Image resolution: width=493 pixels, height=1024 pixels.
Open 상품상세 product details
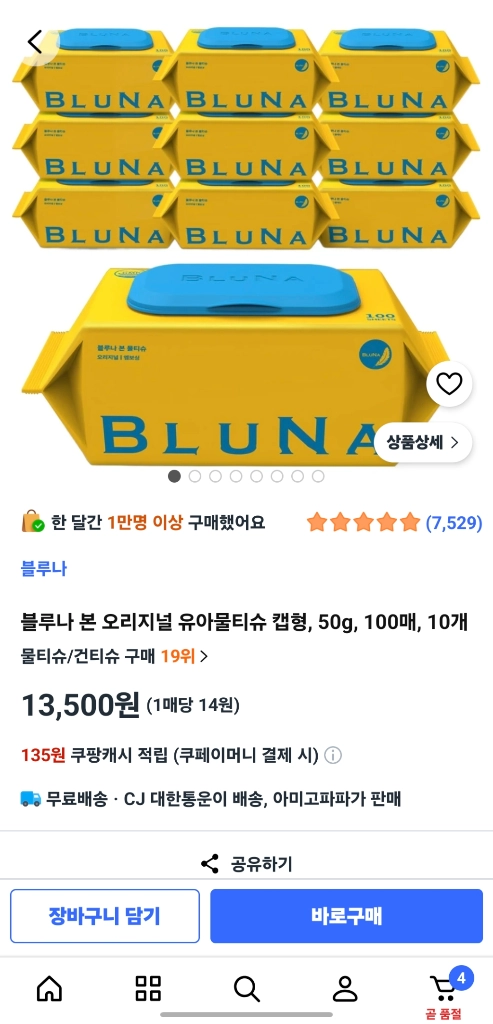[x=423, y=442]
